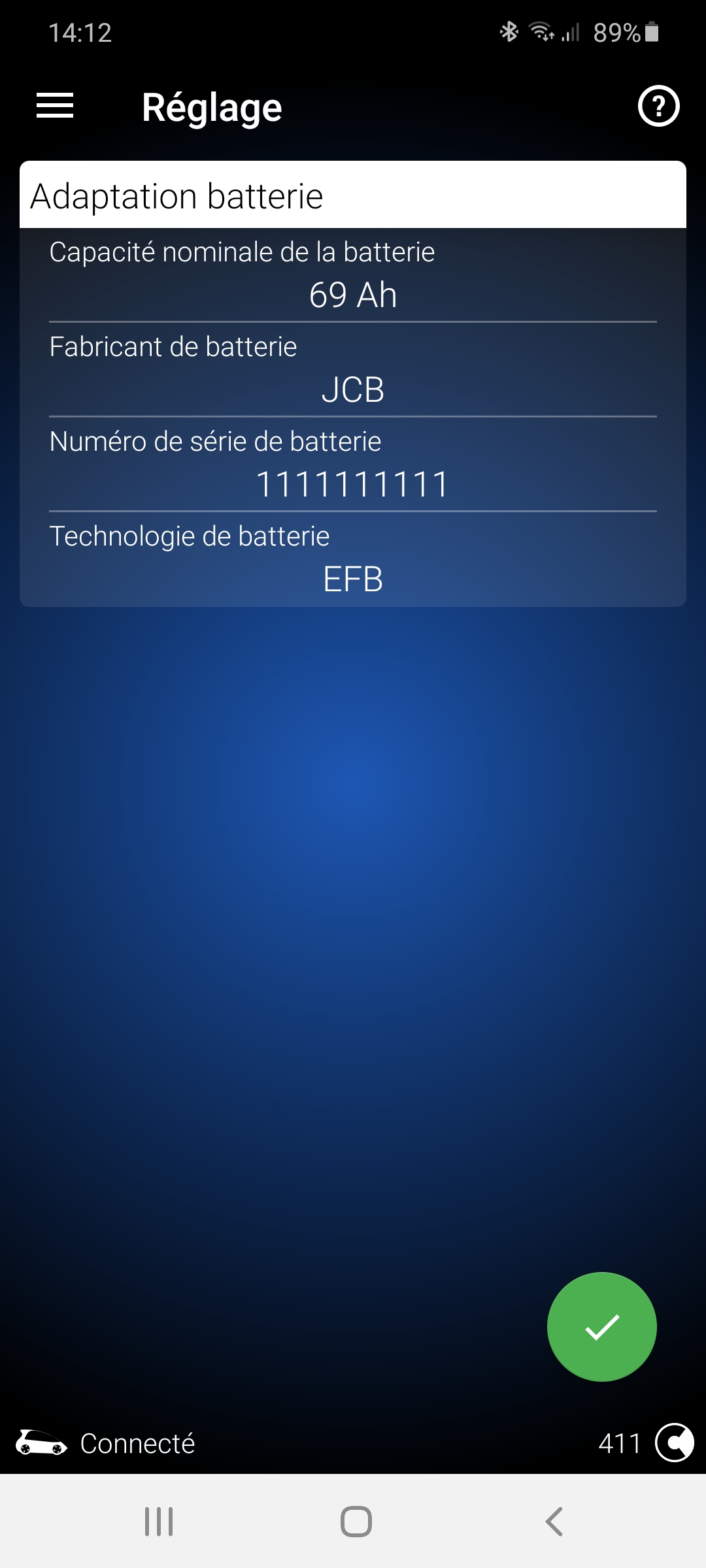Open the hamburger navigation menu
This screenshot has height=1568, width=706.
pyautogui.click(x=55, y=106)
